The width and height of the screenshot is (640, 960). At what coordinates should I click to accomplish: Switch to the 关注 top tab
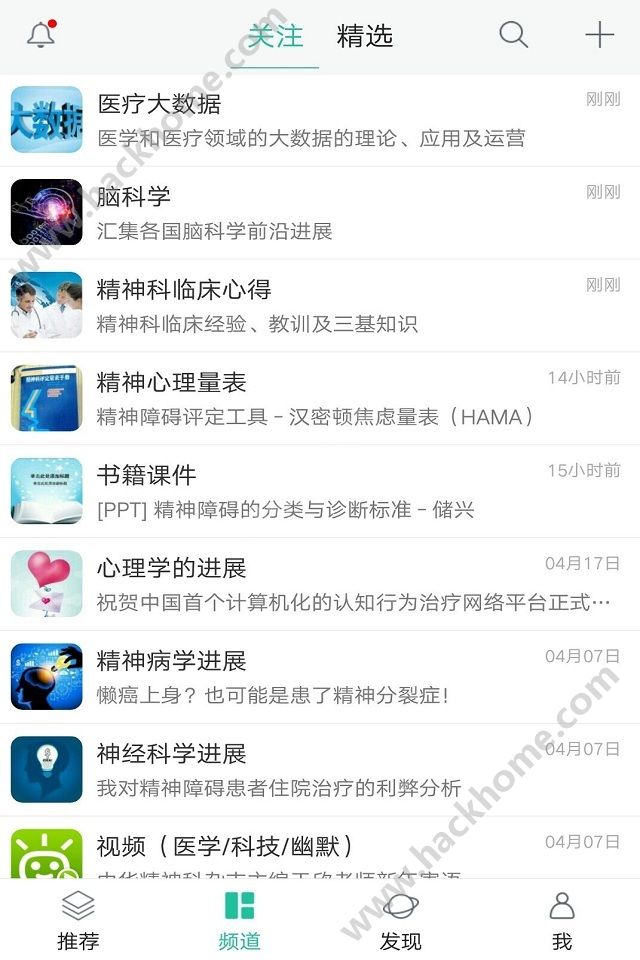(276, 36)
